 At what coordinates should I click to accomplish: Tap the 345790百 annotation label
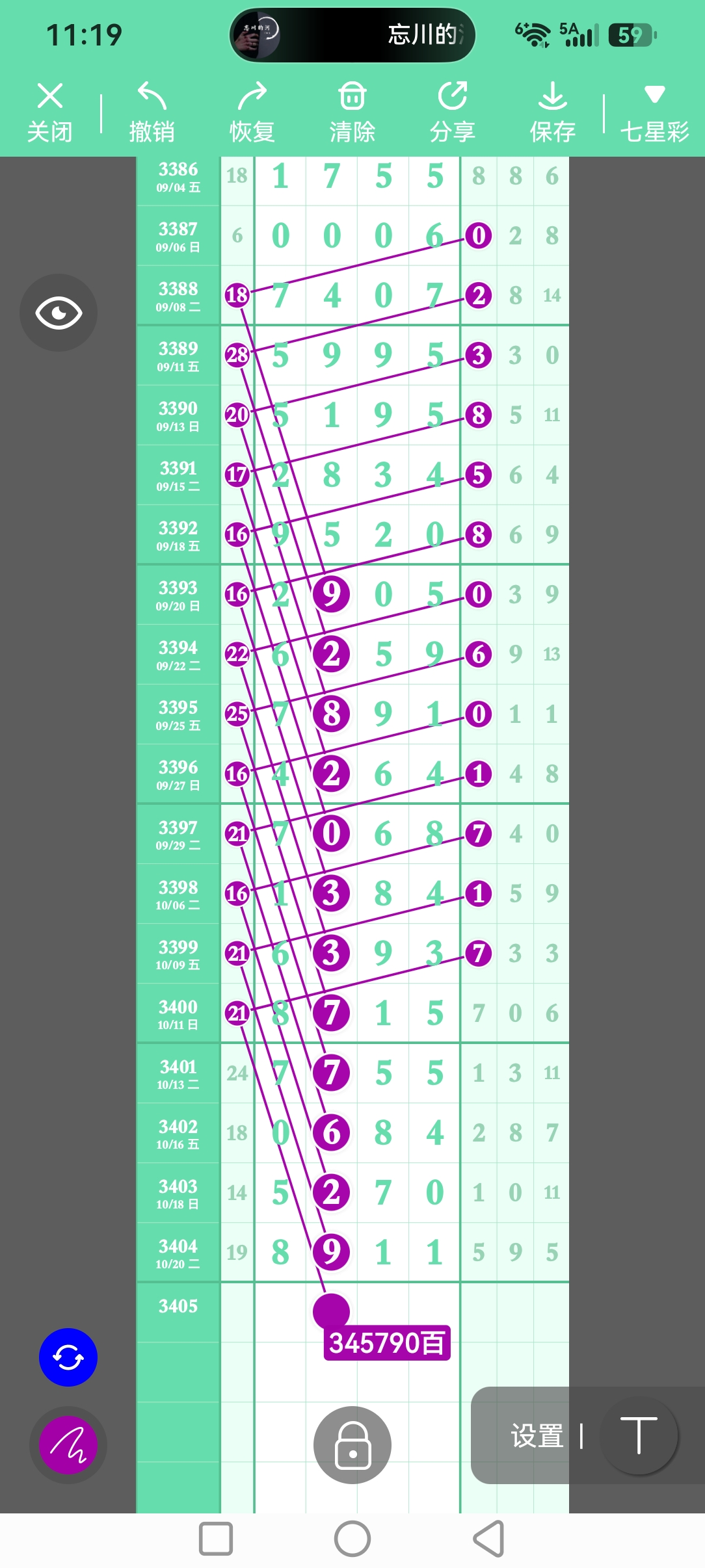coord(387,1342)
